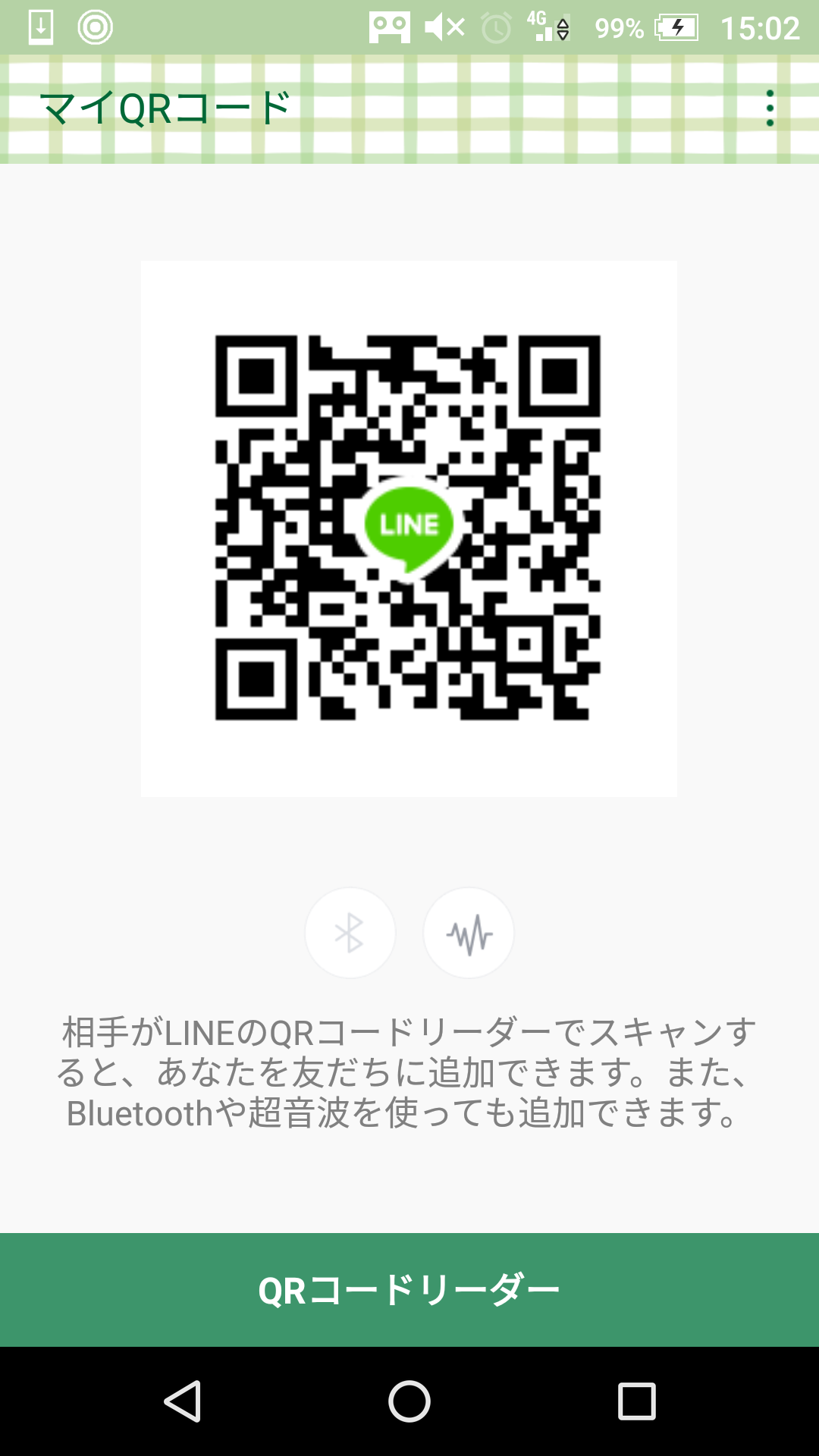Tap the system home button
Screen dimensions: 819x1456
point(409,1401)
